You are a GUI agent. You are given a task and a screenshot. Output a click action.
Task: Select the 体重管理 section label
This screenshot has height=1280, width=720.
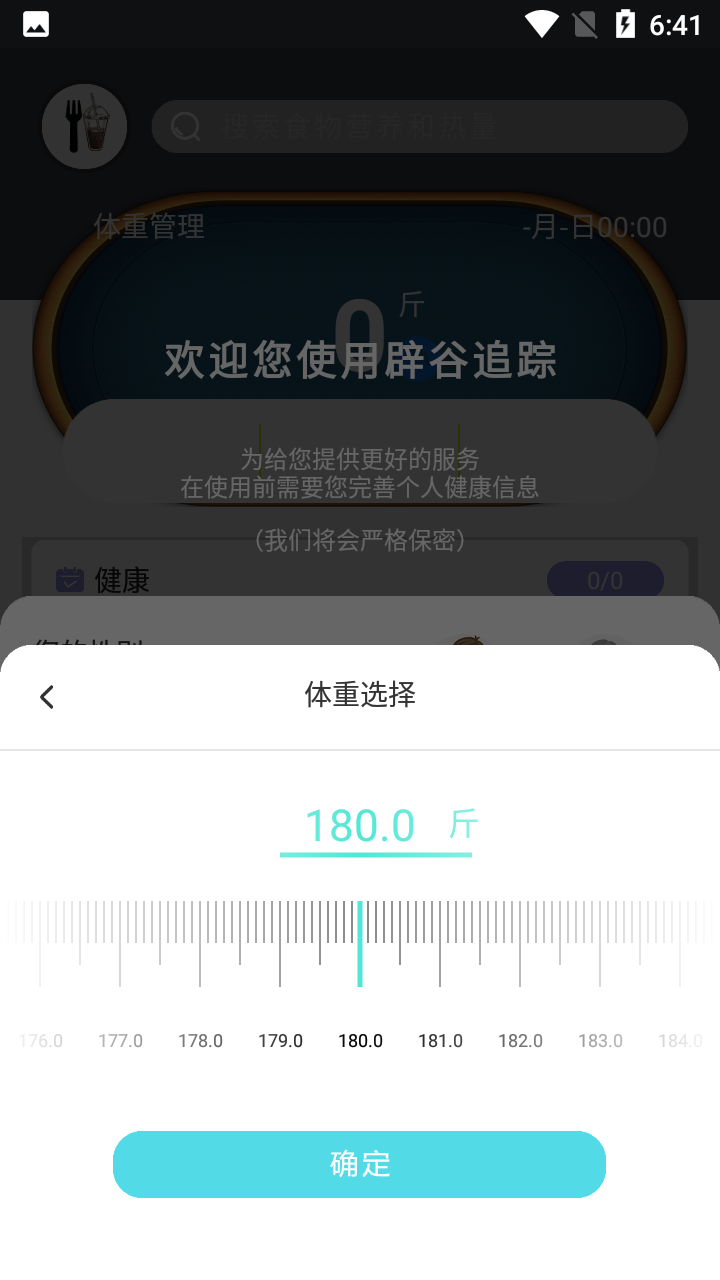pyautogui.click(x=150, y=227)
